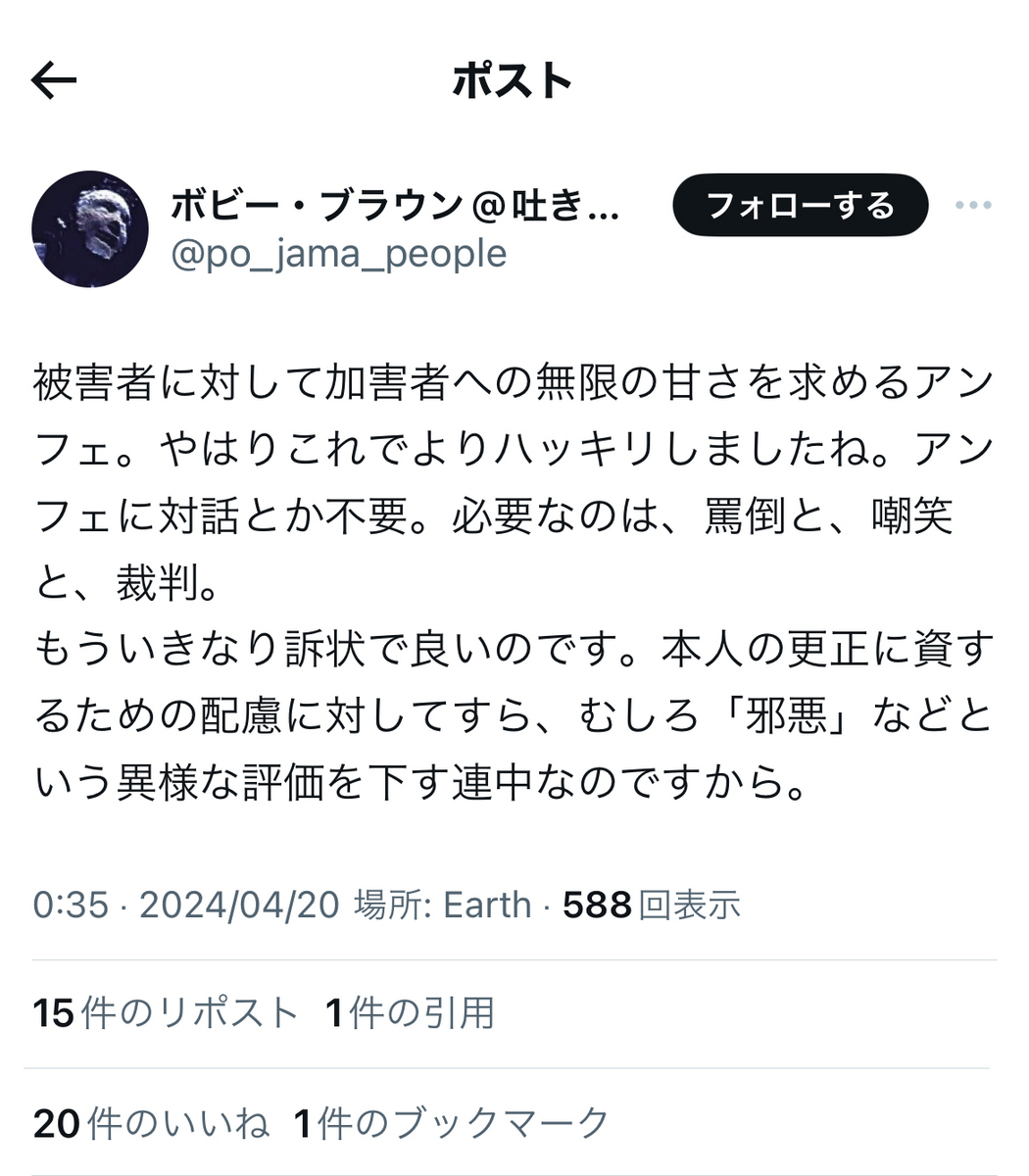Tap the フォローする button
This screenshot has width=1029, height=1176.
pos(800,206)
